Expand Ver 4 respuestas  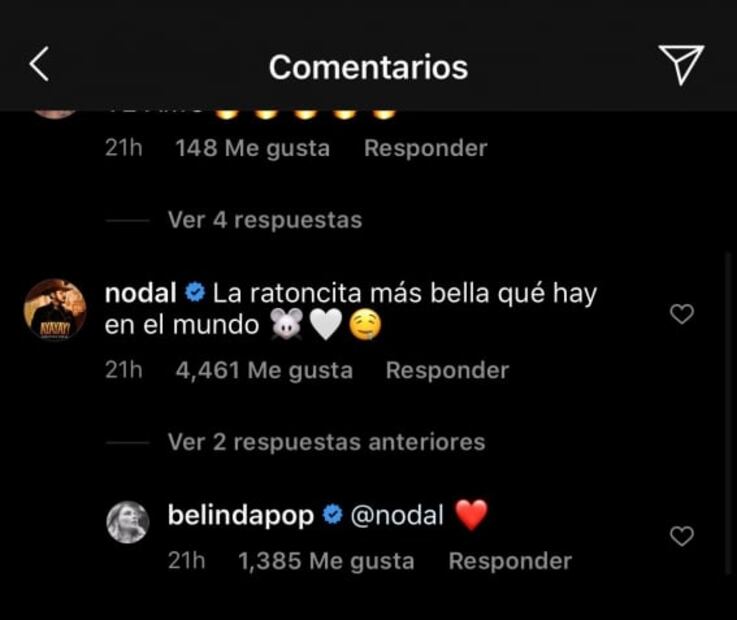click(264, 219)
